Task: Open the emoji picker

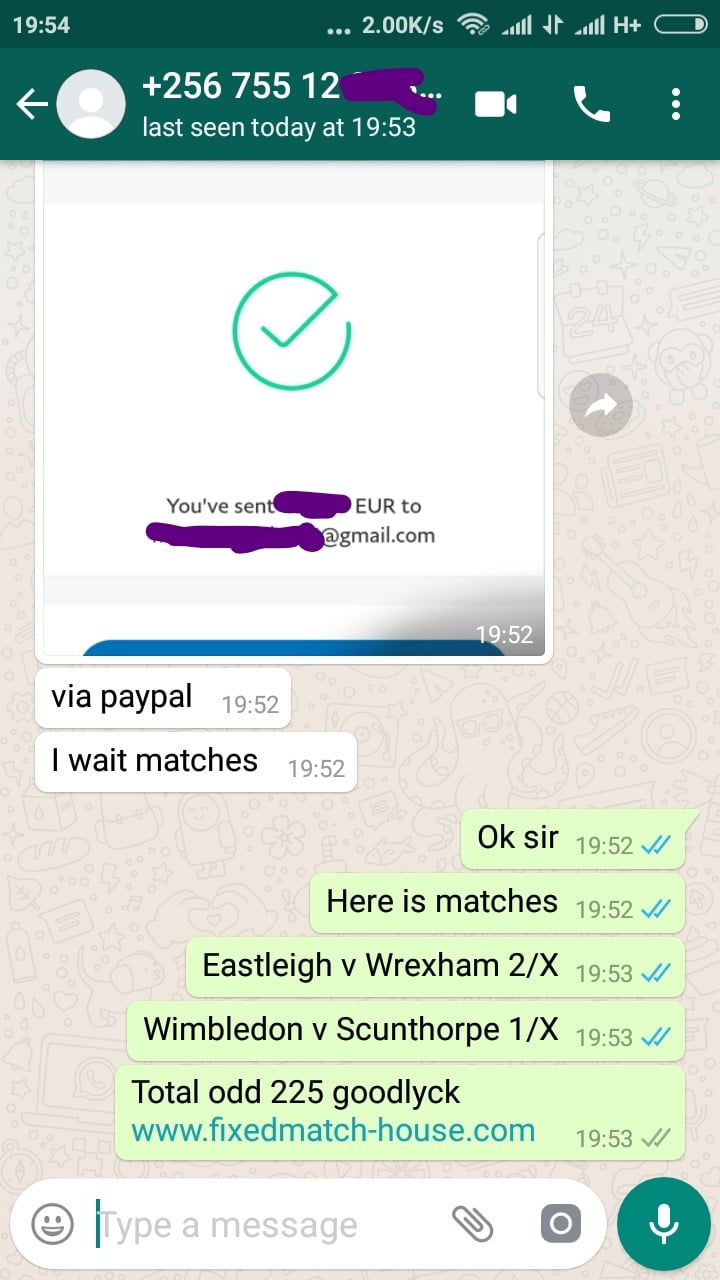Action: point(52,1224)
